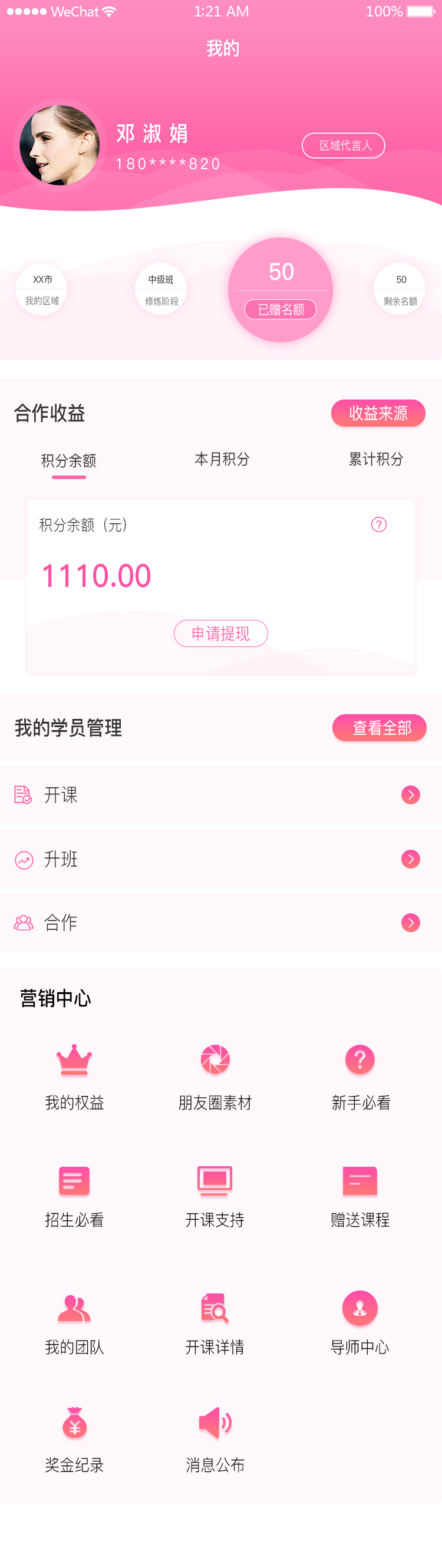The width and height of the screenshot is (442, 1568).
Task: Open the 升班 row
Action: coord(221,859)
